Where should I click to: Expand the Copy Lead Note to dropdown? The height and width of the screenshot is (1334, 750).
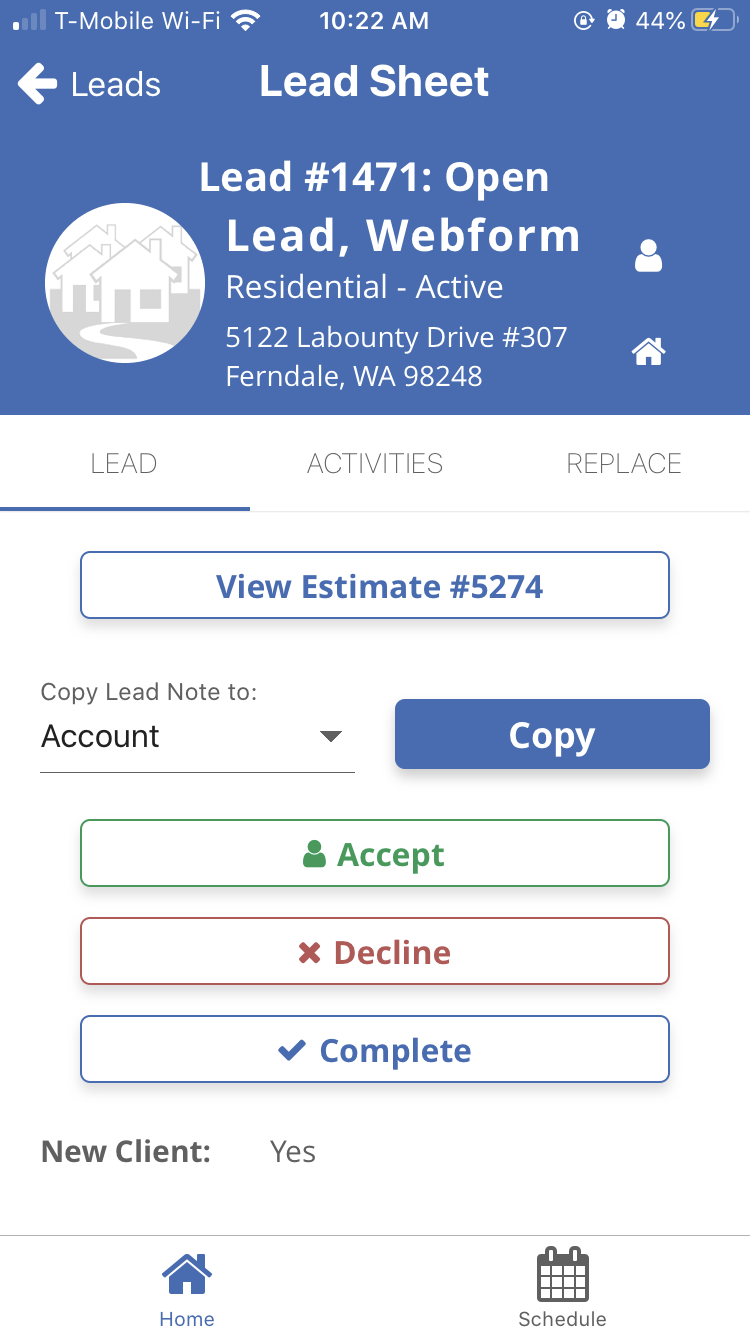(197, 737)
